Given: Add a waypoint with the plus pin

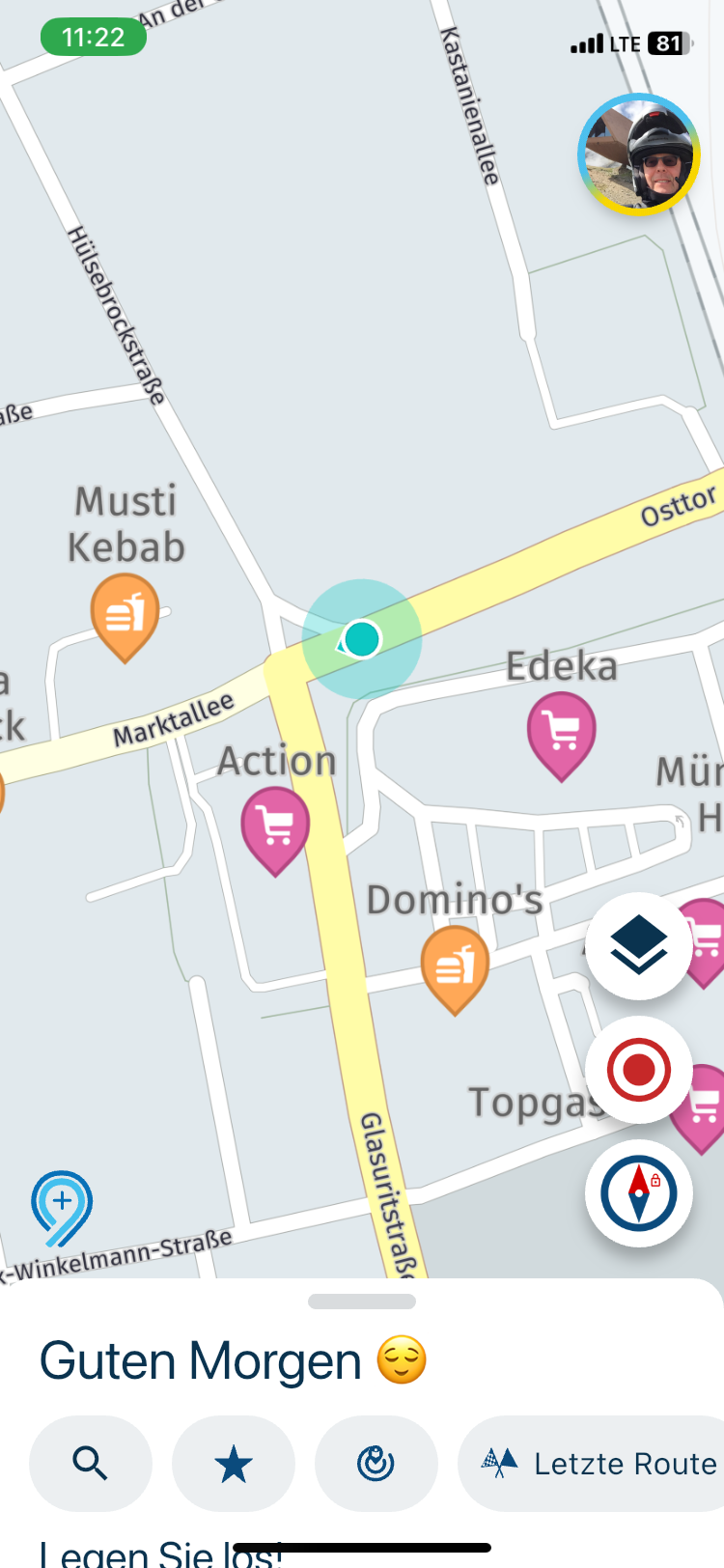Looking at the screenshot, I should click(x=62, y=1205).
